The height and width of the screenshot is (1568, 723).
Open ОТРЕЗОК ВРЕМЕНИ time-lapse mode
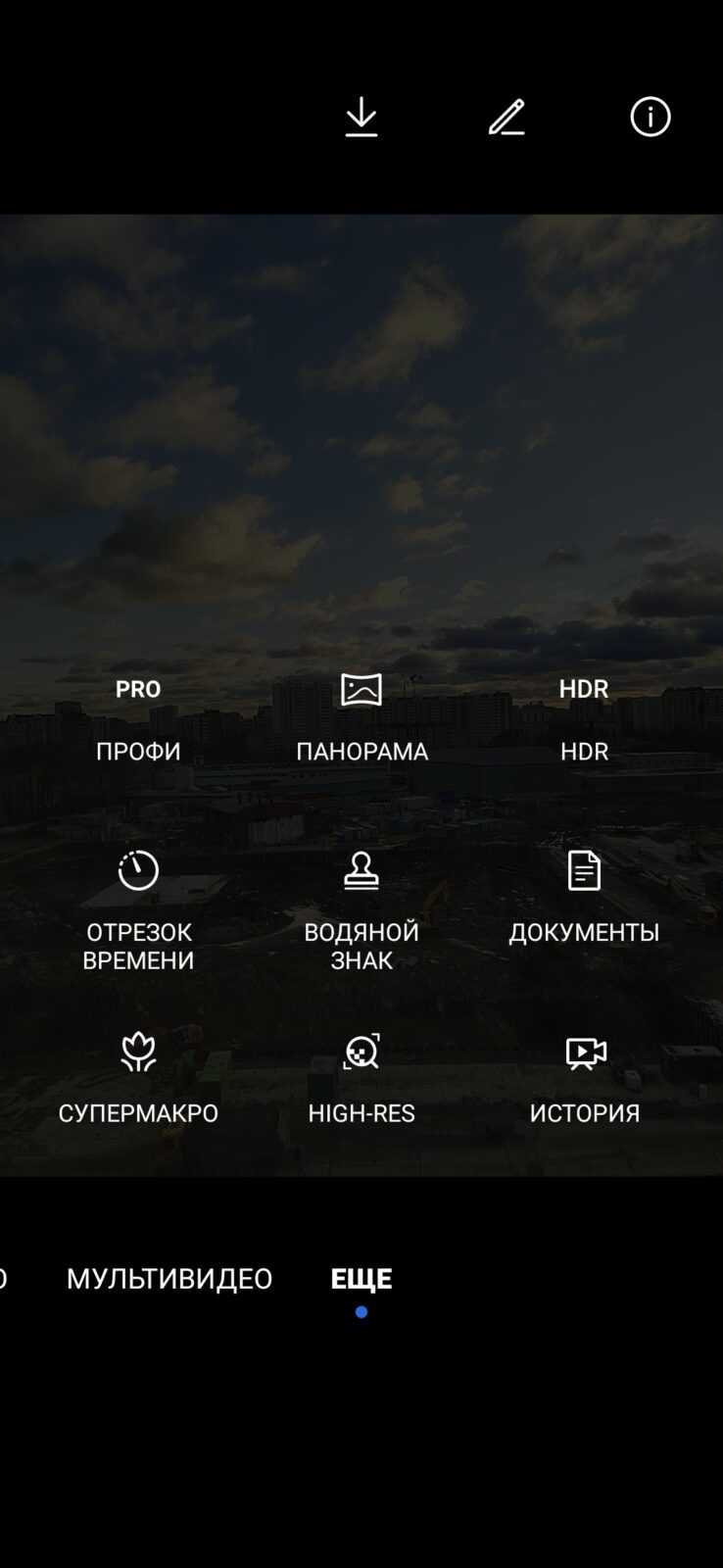click(x=138, y=911)
